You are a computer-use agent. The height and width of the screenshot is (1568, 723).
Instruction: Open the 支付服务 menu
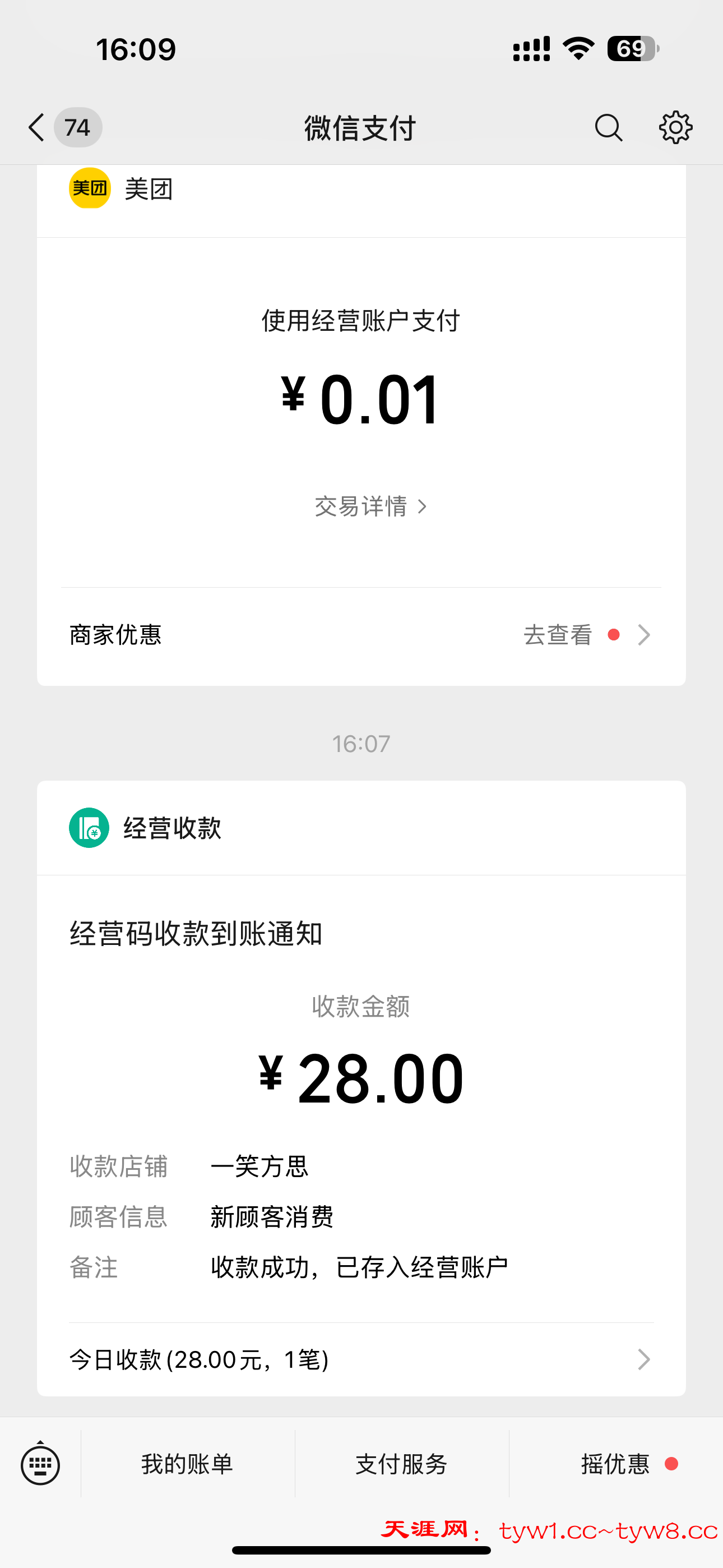(402, 1464)
